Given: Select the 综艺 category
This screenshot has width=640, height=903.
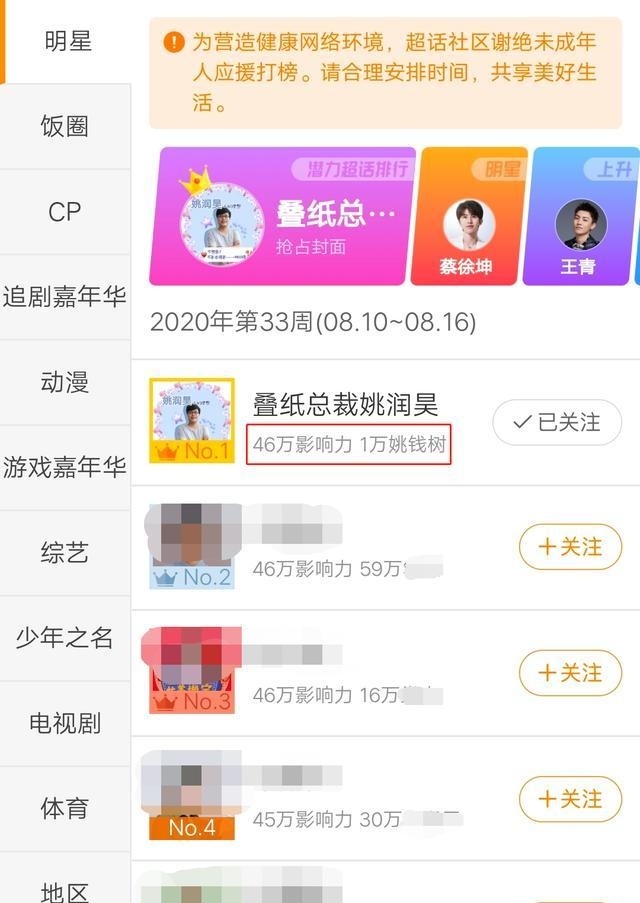Looking at the screenshot, I should click(x=65, y=552).
